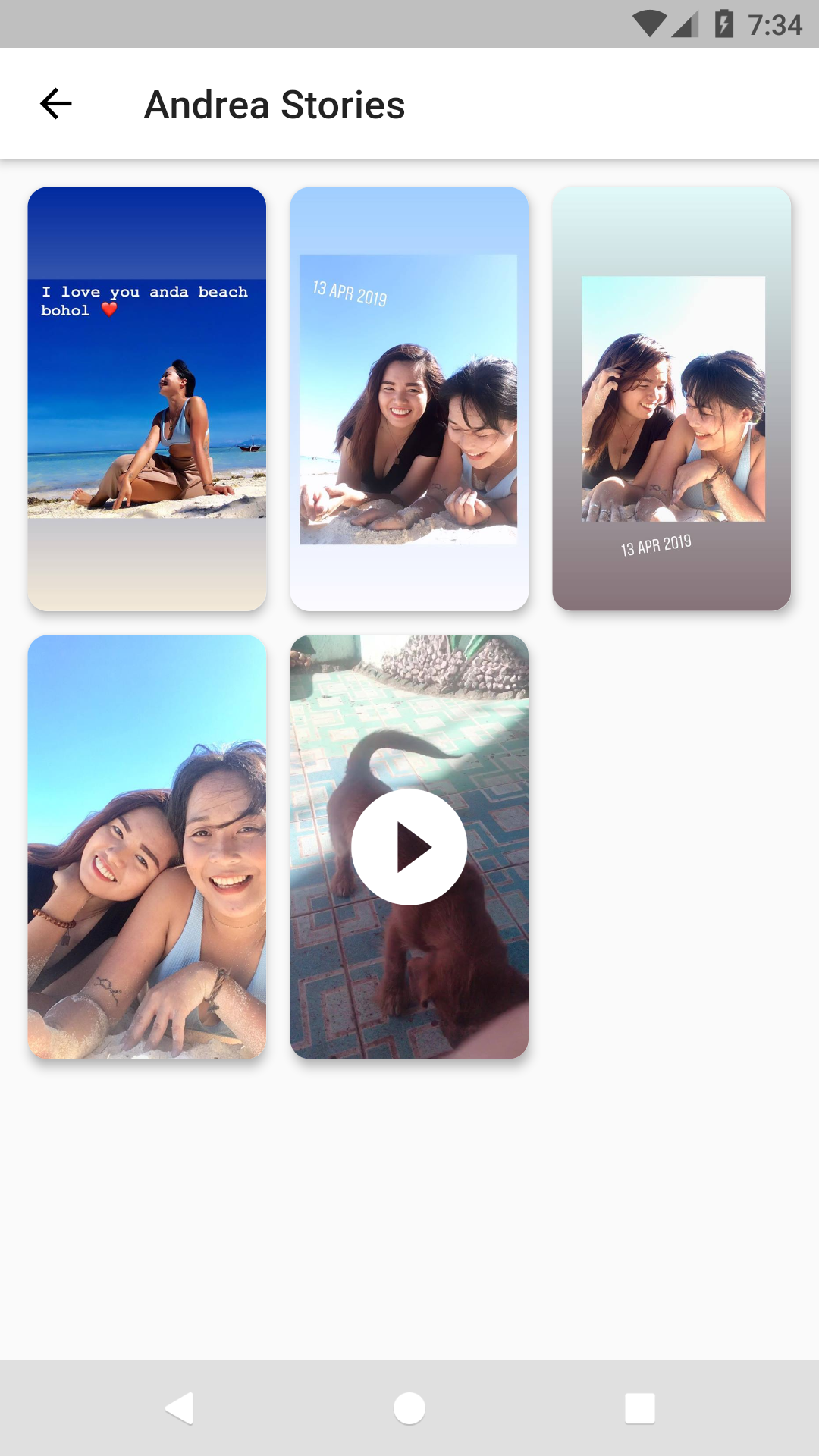
Task: Open the recent apps overview
Action: coord(639,1408)
